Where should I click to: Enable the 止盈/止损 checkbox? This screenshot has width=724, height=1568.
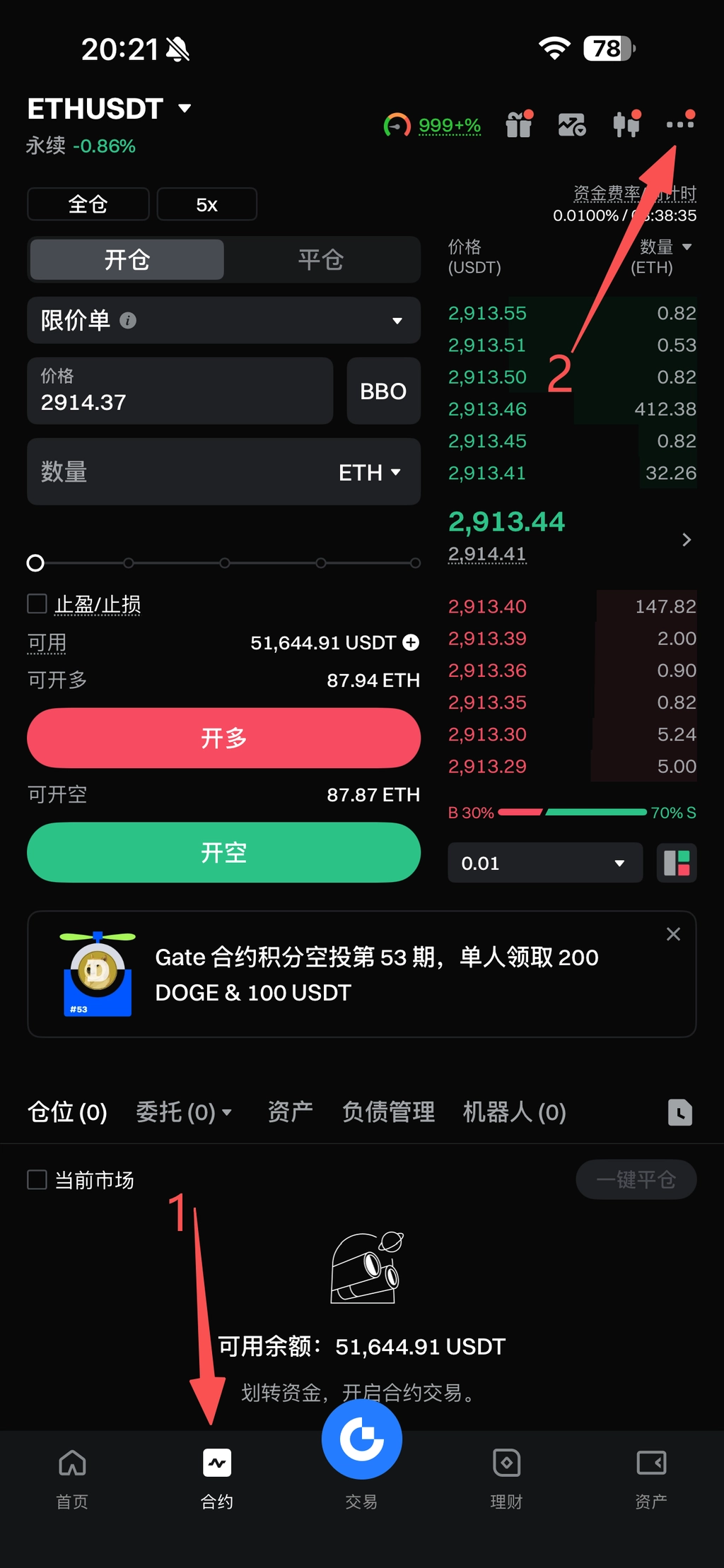[x=37, y=603]
